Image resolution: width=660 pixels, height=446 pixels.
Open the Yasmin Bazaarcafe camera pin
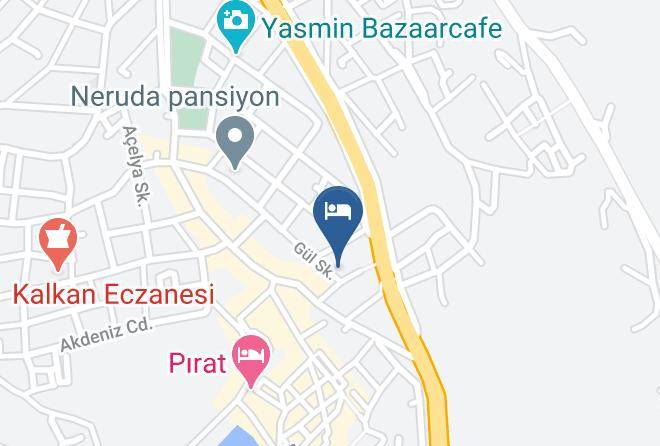[x=236, y=24]
